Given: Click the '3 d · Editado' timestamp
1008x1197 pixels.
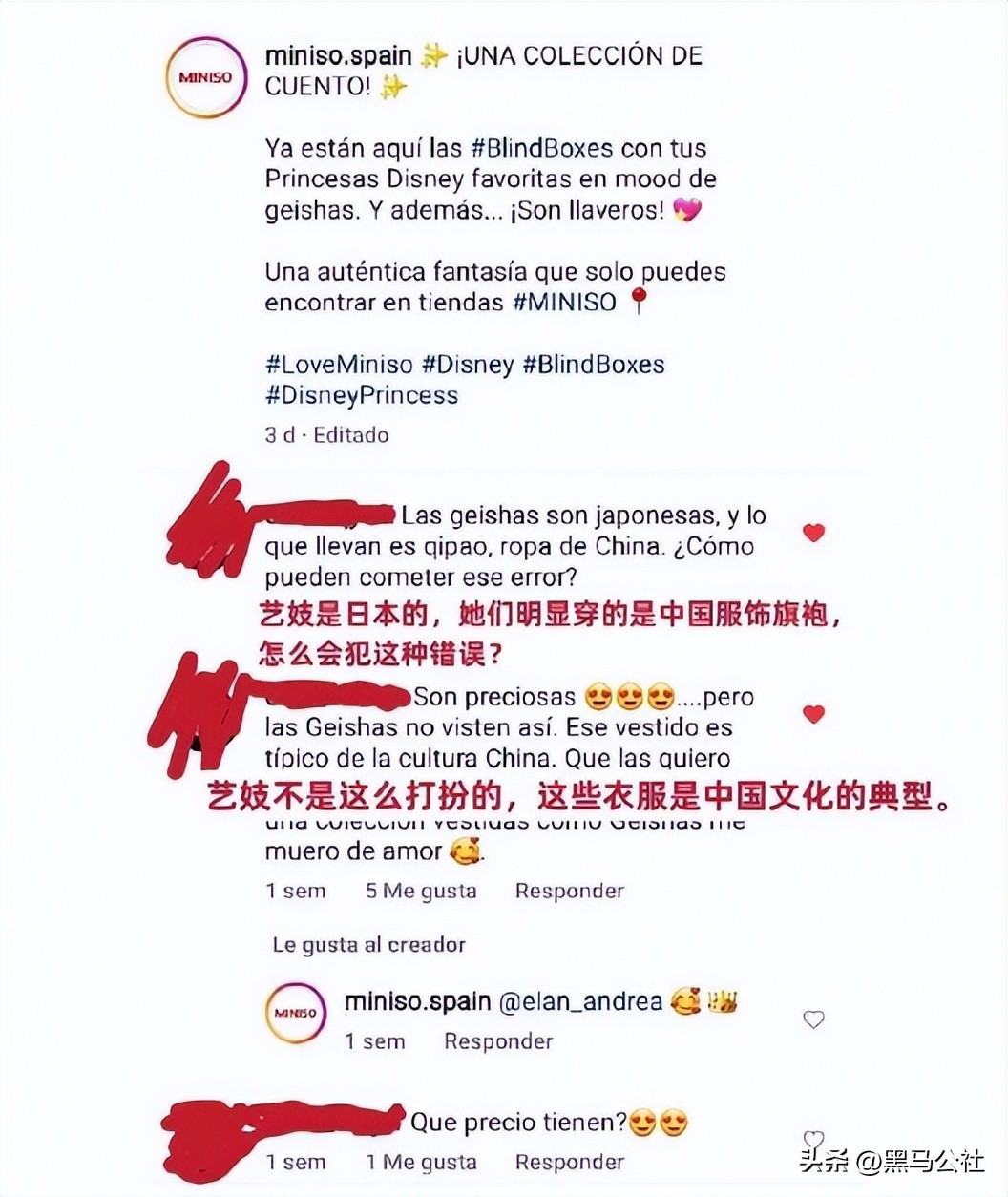Looking at the screenshot, I should tap(325, 434).
